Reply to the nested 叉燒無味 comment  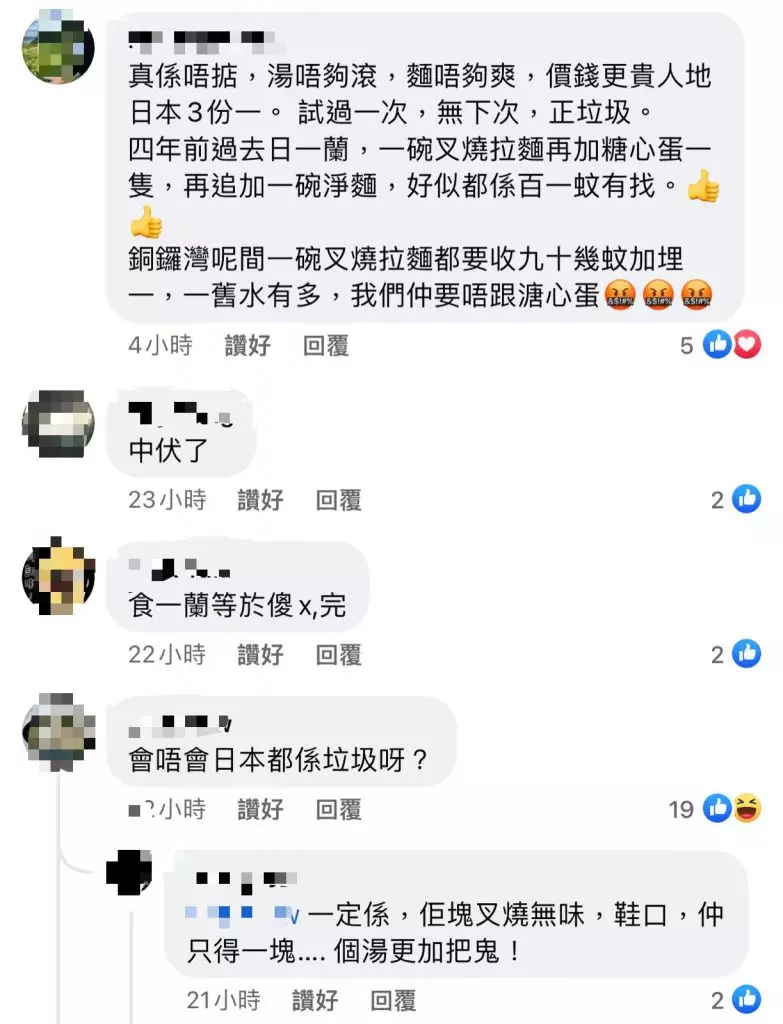[x=394, y=1000]
